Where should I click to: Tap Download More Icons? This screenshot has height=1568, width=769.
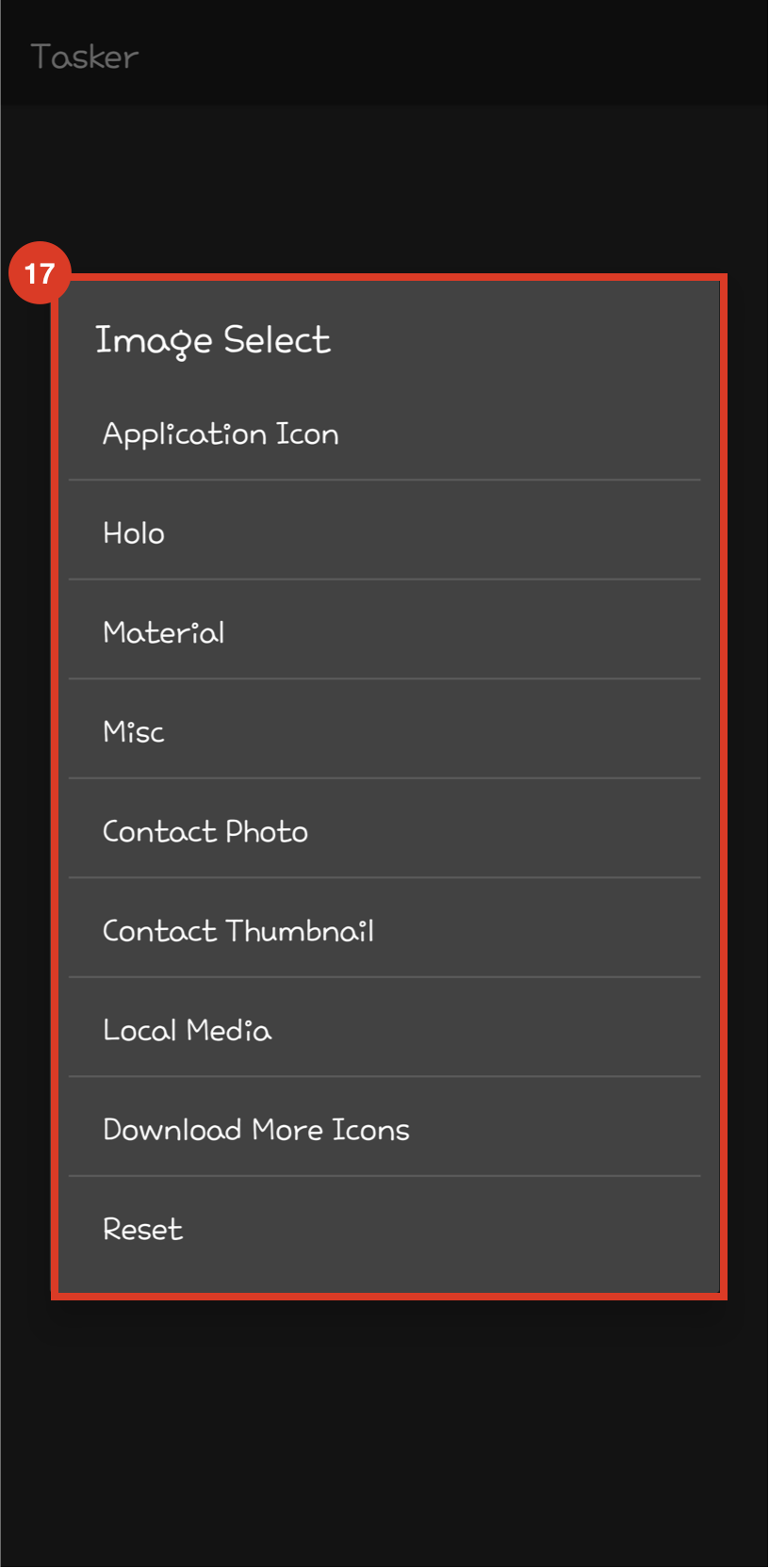coord(256,1130)
